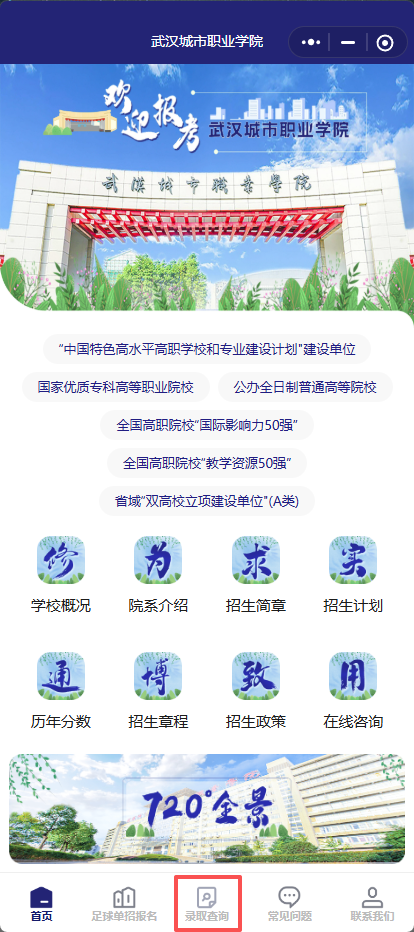Screen dimensions: 414x932
Task: Open 招生计划 enrollment plan
Action: (x=353, y=575)
